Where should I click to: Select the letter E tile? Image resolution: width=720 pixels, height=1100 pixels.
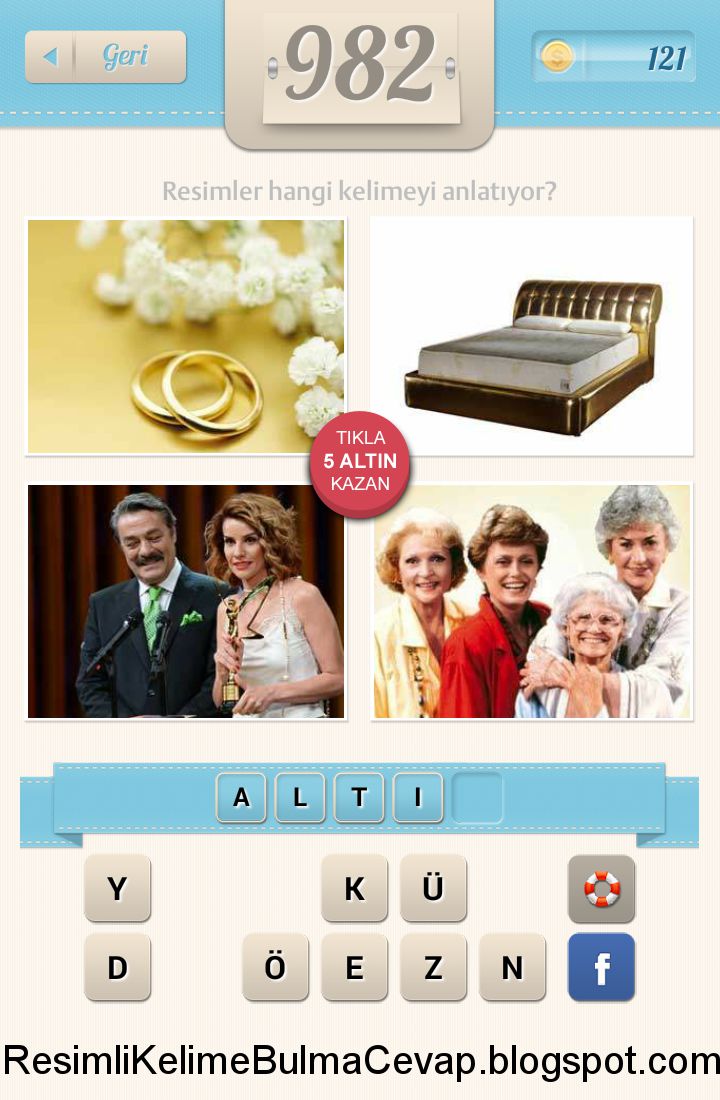click(354, 967)
